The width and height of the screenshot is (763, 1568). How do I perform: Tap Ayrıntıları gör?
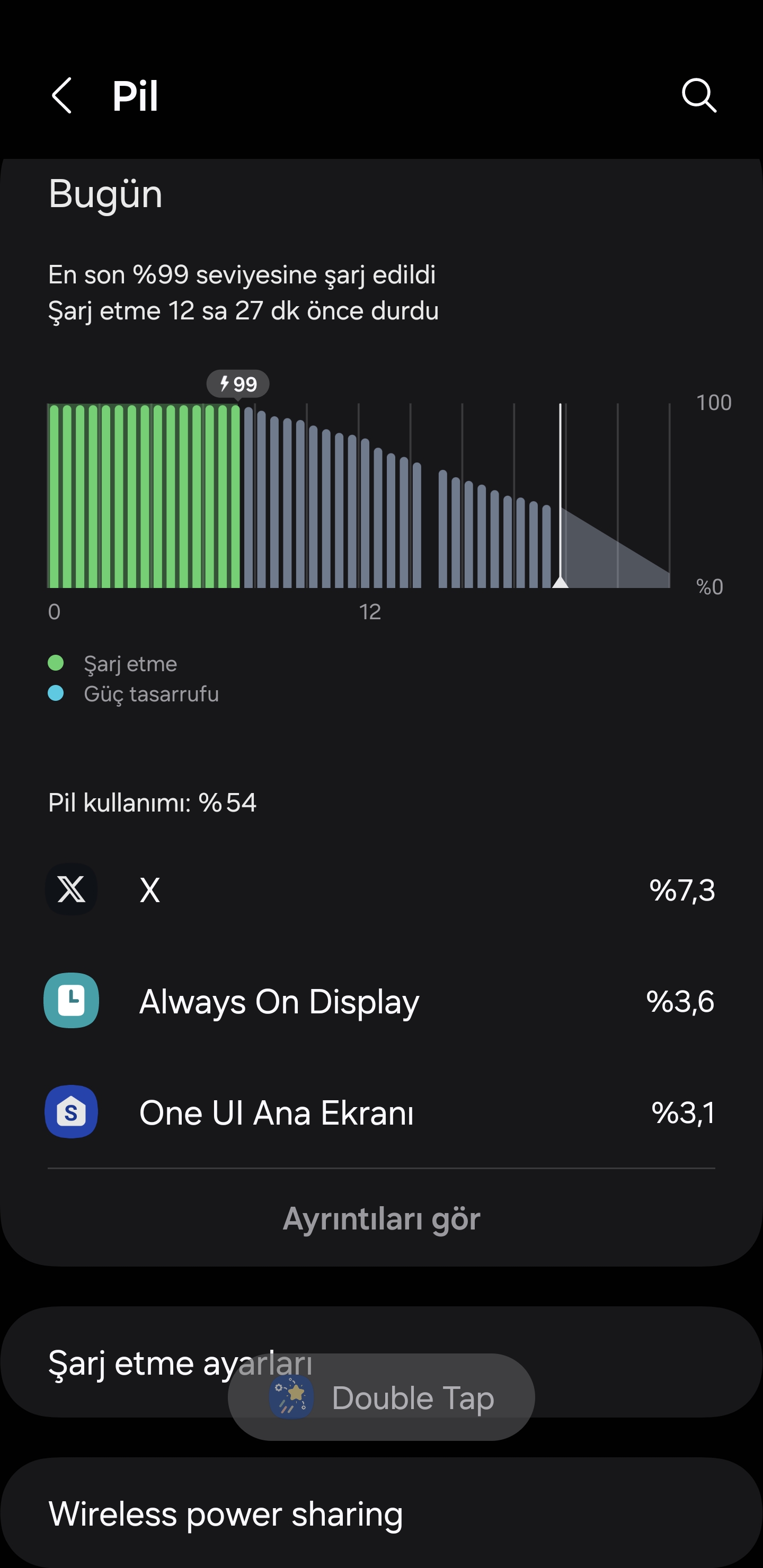click(381, 1218)
